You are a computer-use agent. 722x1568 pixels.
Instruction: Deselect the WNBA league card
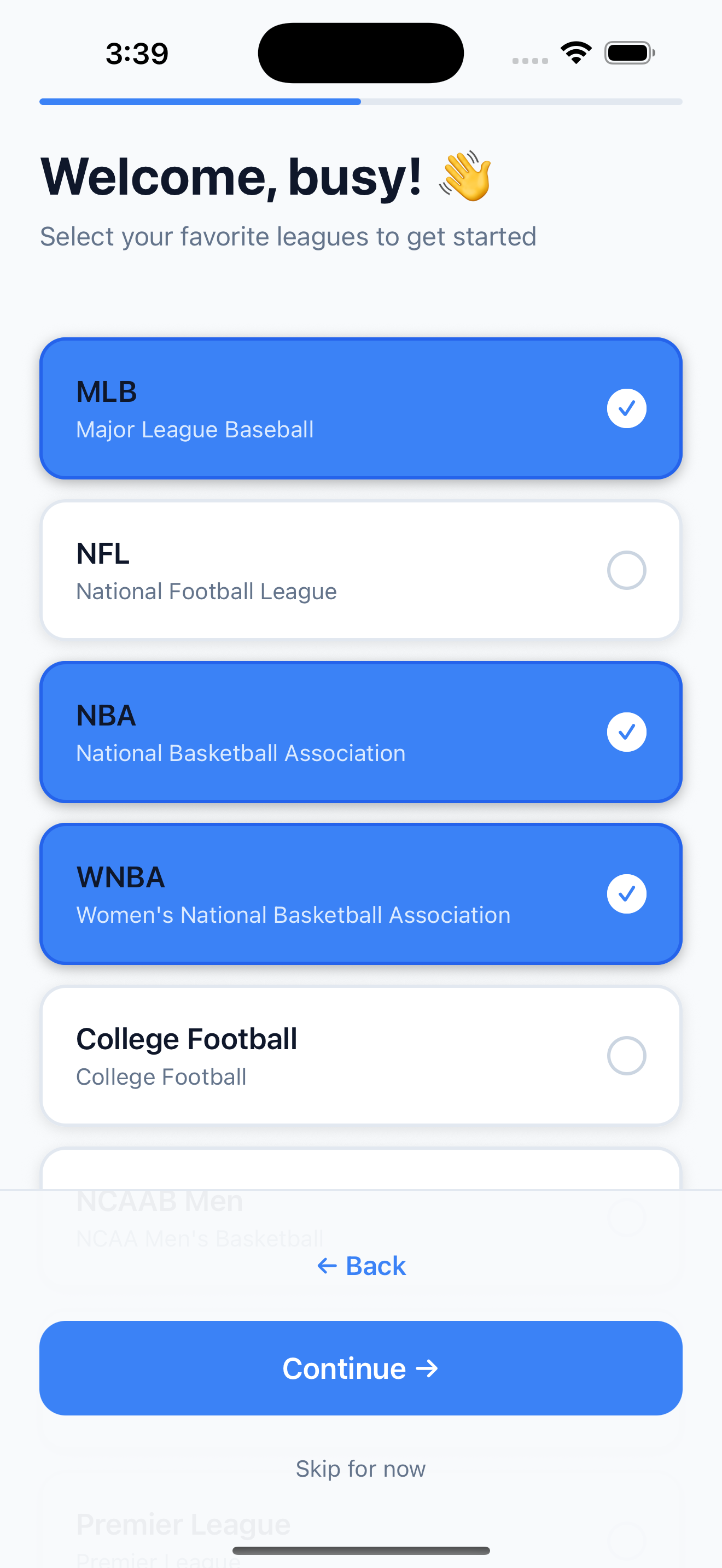pyautogui.click(x=361, y=893)
